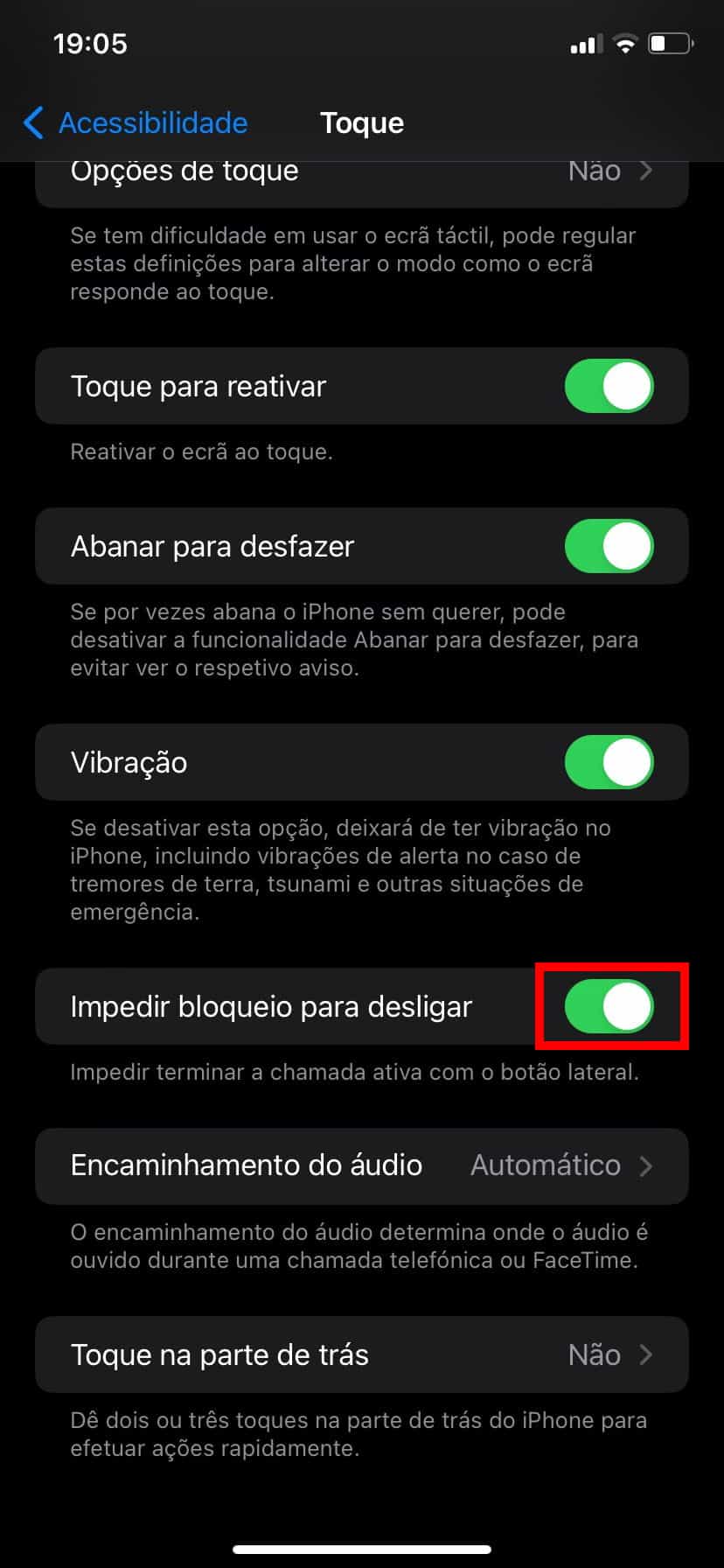Open Encaminhamento do áudio options
This screenshot has width=724, height=1568.
(362, 1165)
